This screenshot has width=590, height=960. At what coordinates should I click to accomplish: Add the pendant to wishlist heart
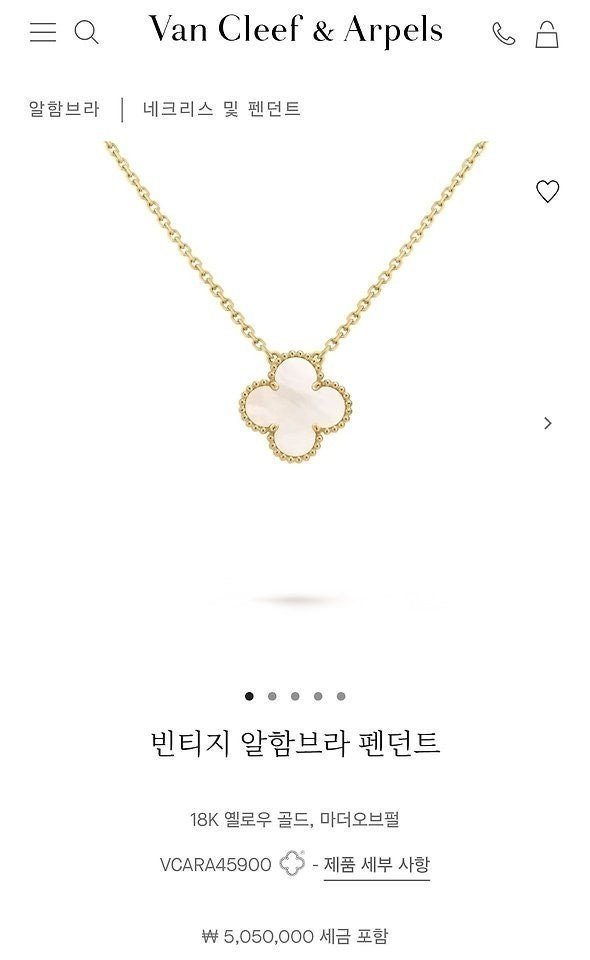548,192
